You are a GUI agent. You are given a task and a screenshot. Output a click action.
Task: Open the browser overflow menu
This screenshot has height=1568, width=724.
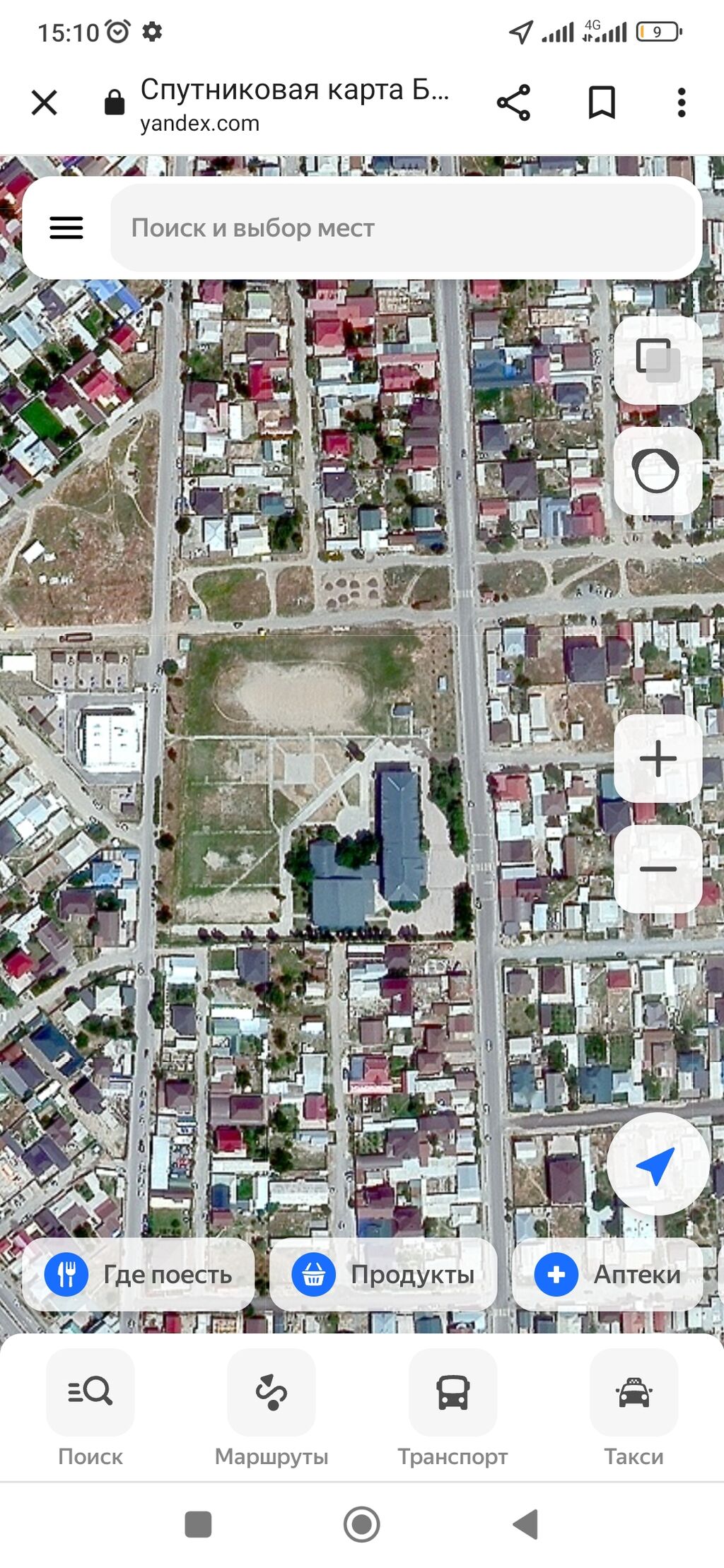(x=681, y=103)
